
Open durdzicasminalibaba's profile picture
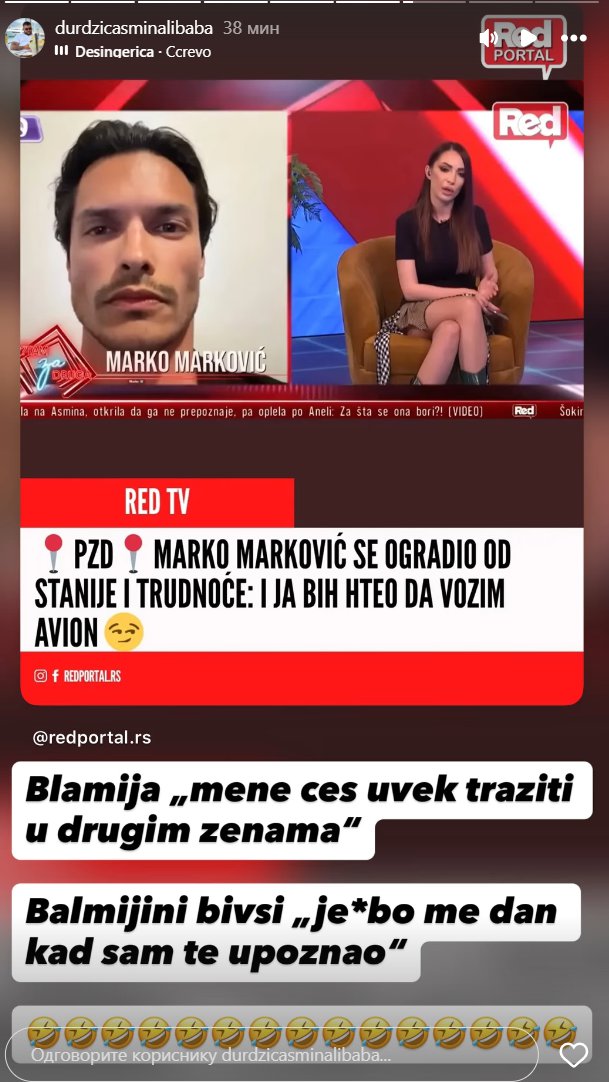click(x=25, y=37)
